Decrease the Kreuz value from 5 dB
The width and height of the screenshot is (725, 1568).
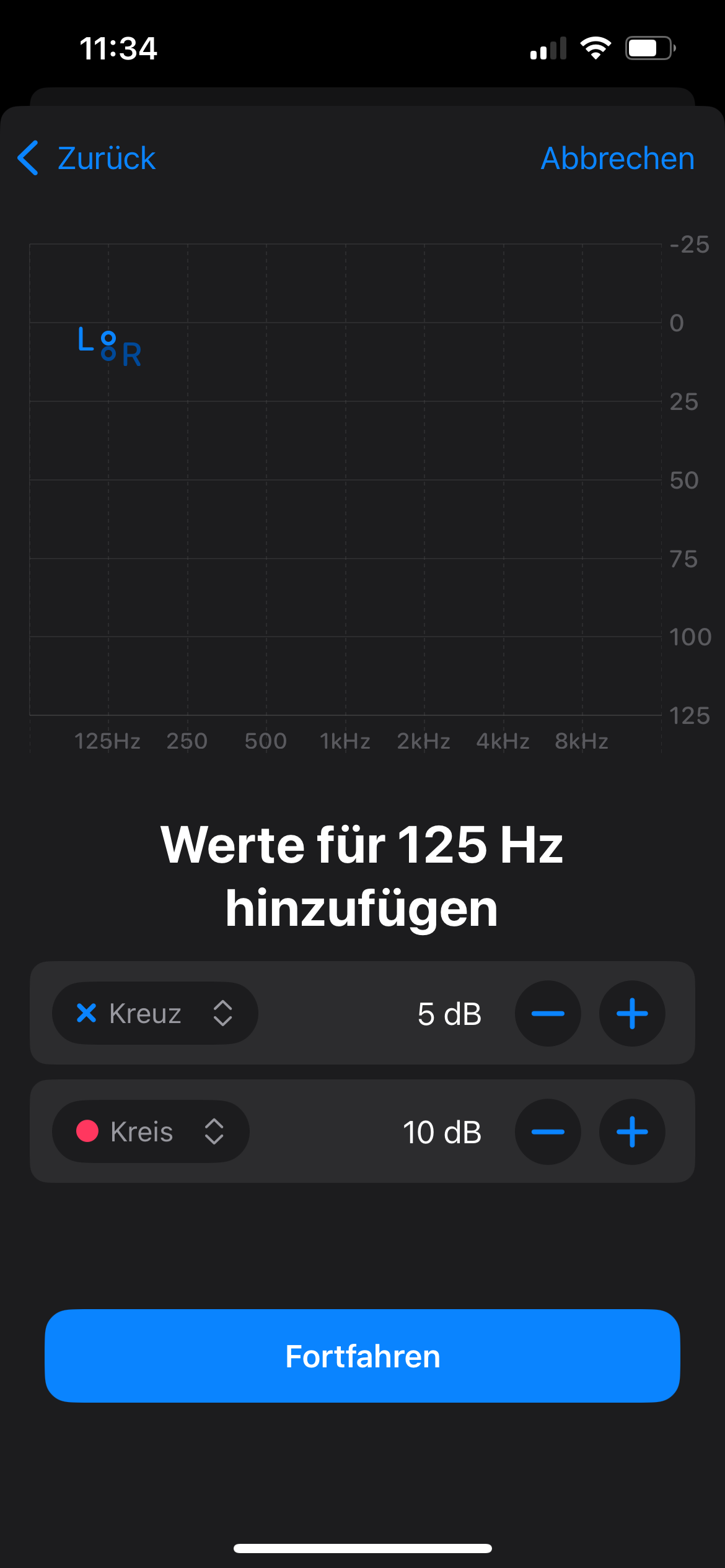pos(548,1014)
